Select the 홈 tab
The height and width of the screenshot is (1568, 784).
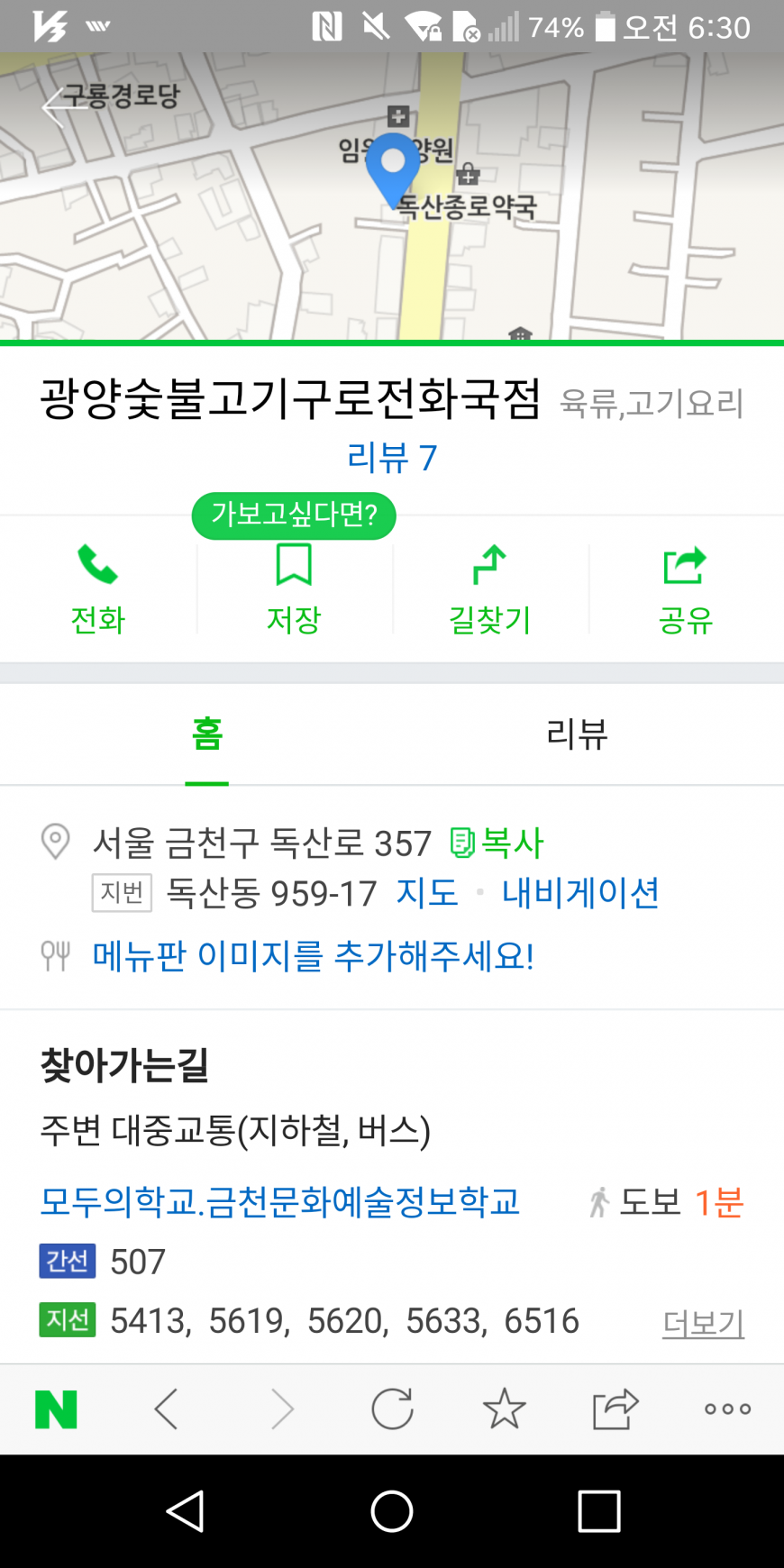coord(206,734)
